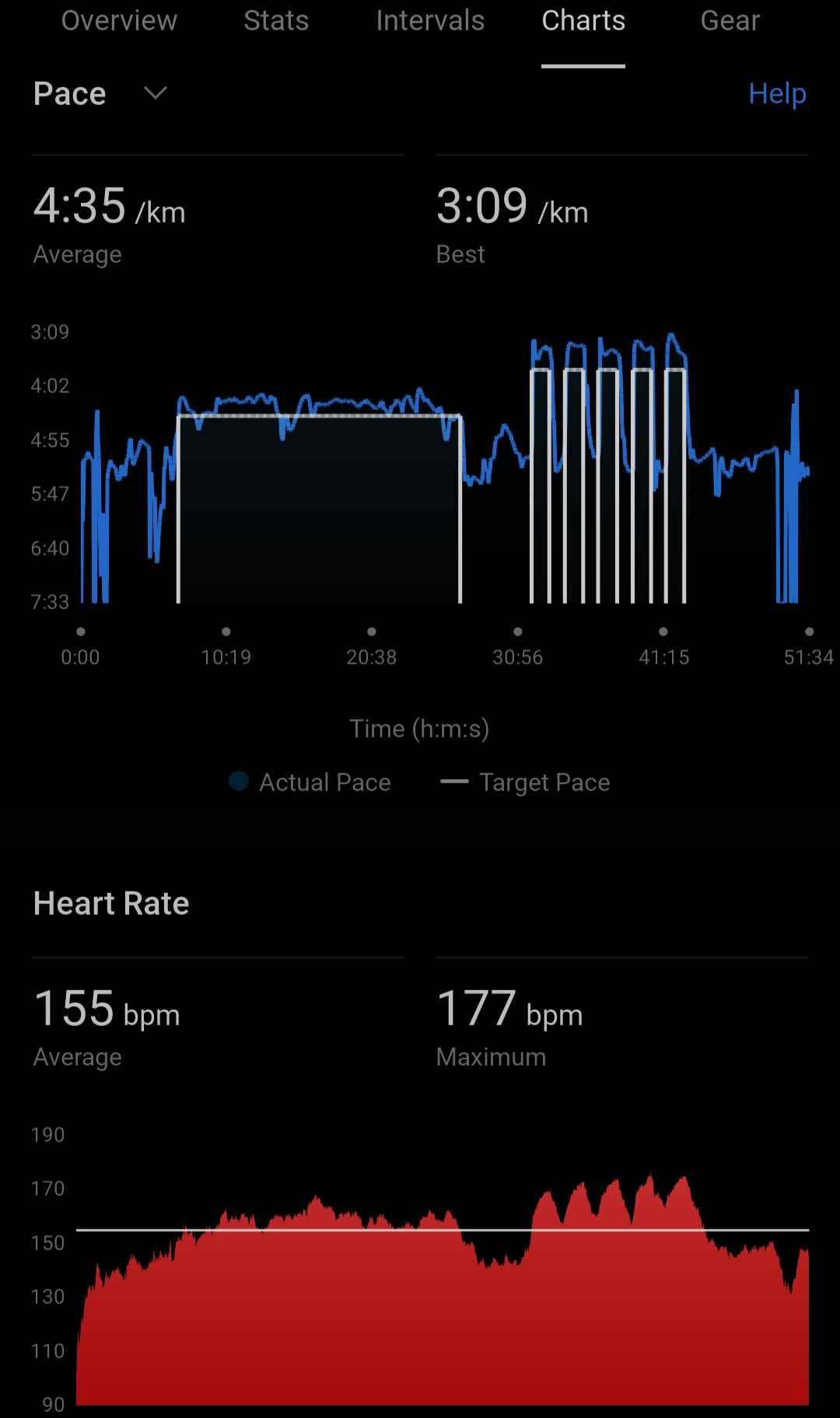Toggle Actual Pace in chart legend
The height and width of the screenshot is (1418, 840).
tap(310, 782)
